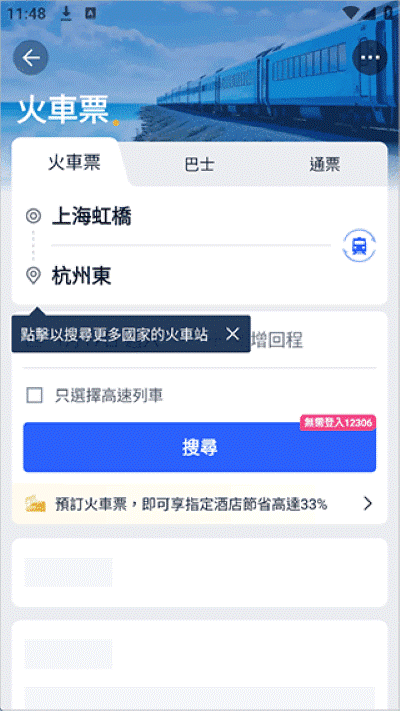Switch to the 通票 tab
The width and height of the screenshot is (400, 711).
(x=325, y=164)
